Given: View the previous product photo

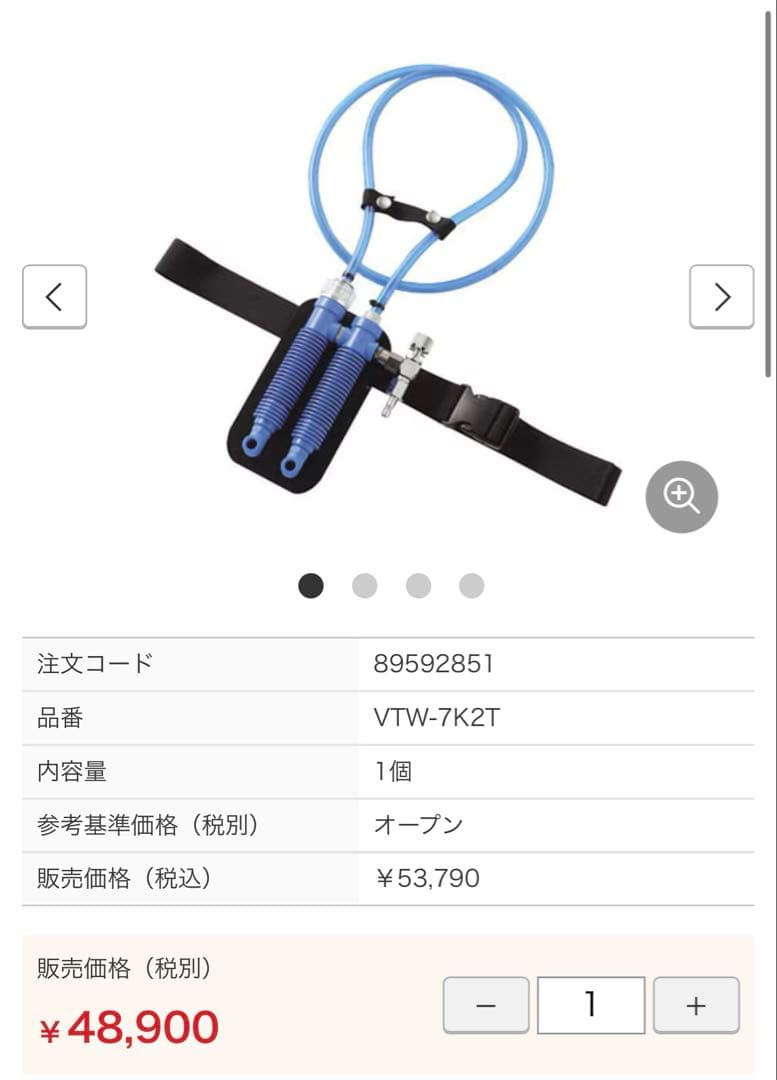Looking at the screenshot, I should click(x=54, y=297).
